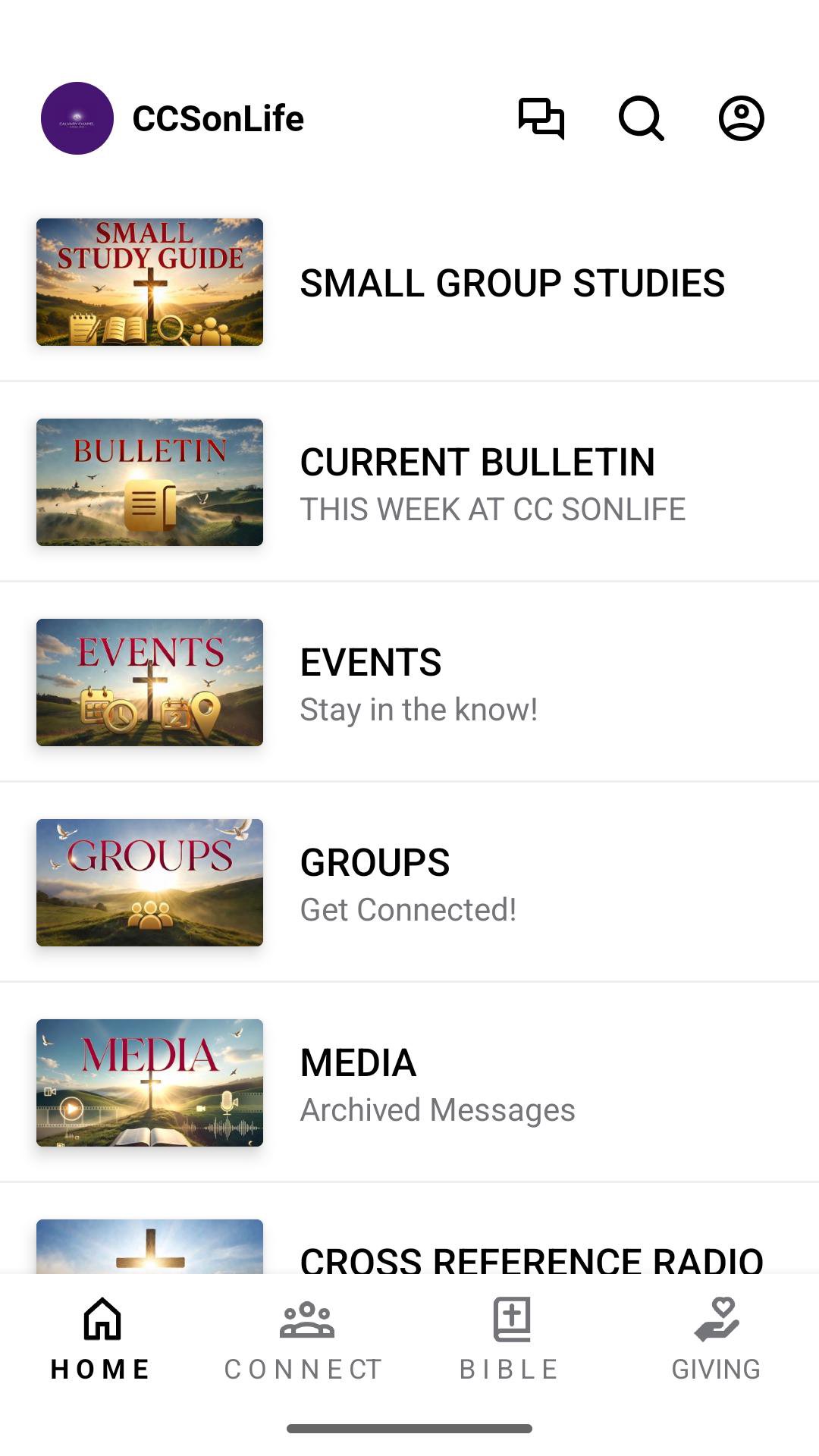Open the Events row
This screenshot has width=819, height=1456.
pos(409,682)
